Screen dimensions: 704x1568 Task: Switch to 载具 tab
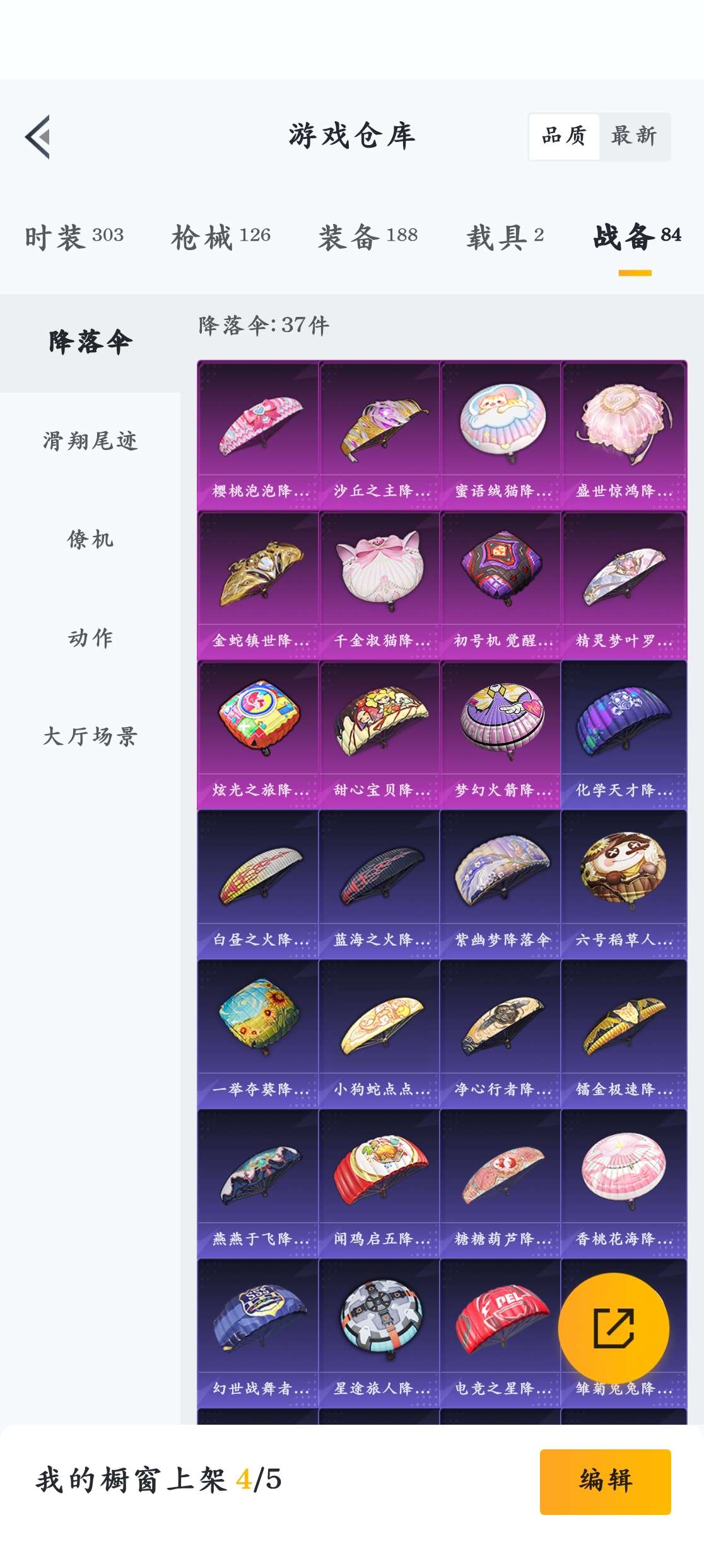tap(505, 237)
